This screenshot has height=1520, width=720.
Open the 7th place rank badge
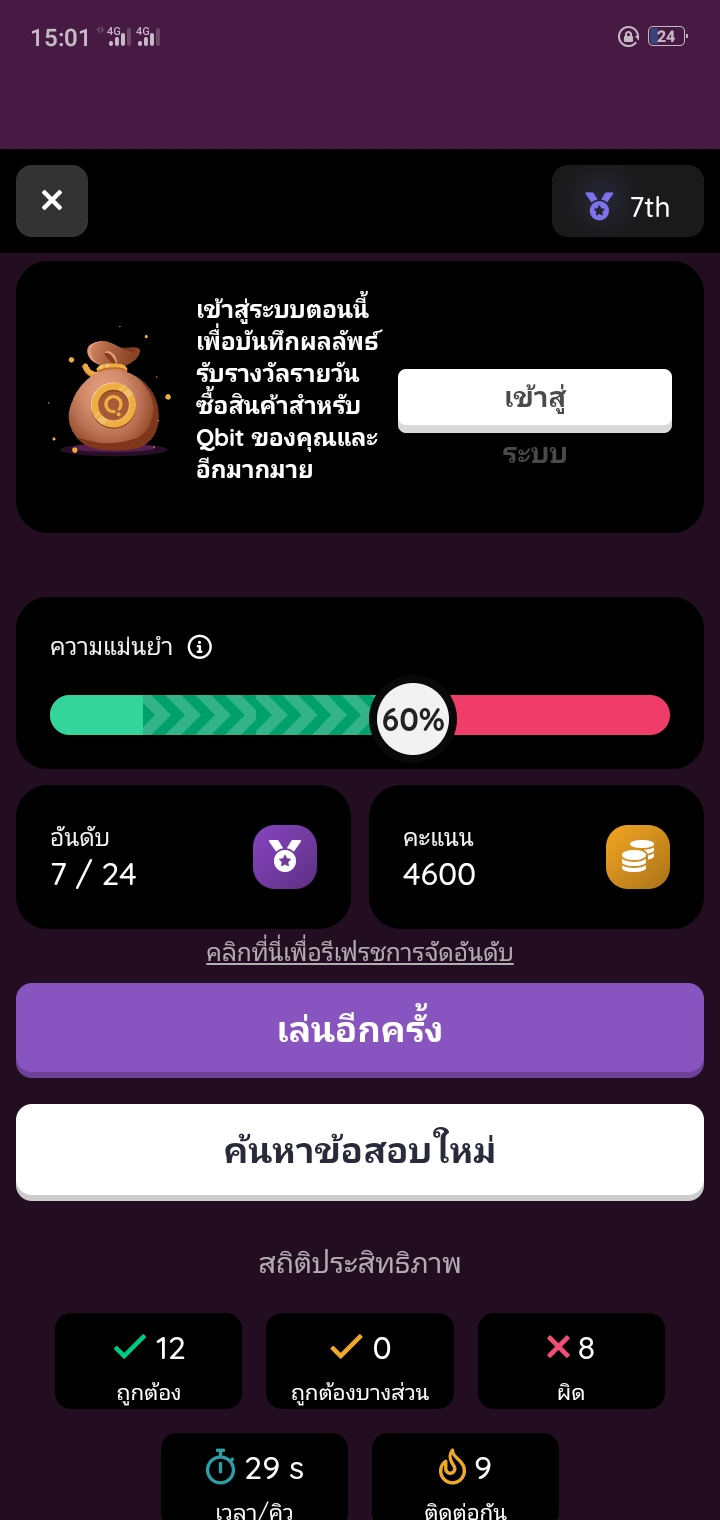coord(627,202)
